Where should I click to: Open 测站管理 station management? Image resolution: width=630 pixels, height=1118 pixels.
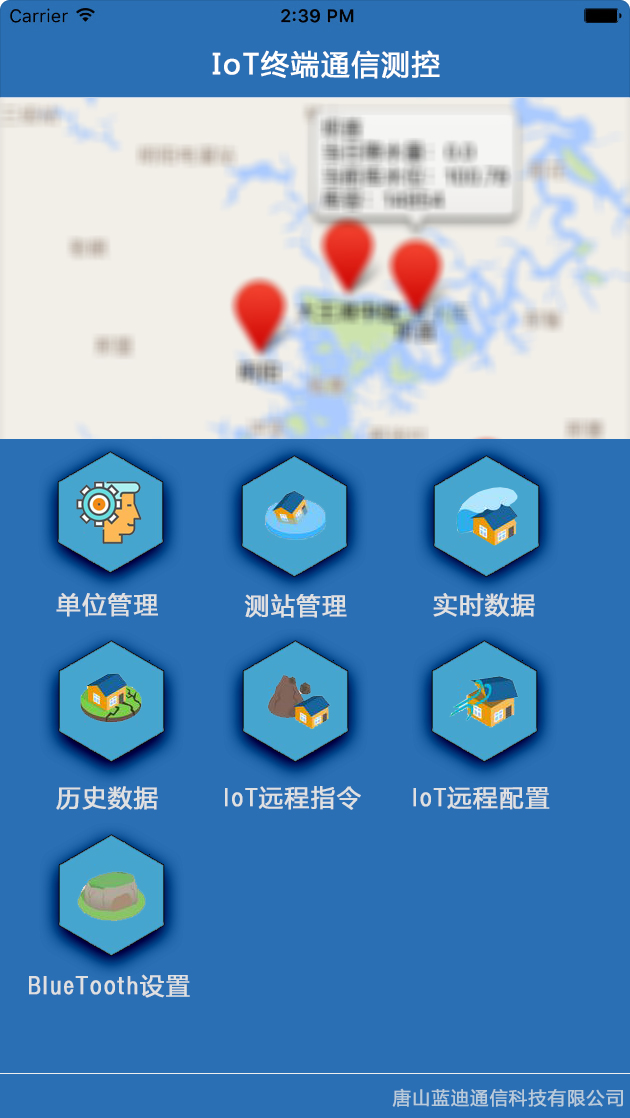click(294, 514)
